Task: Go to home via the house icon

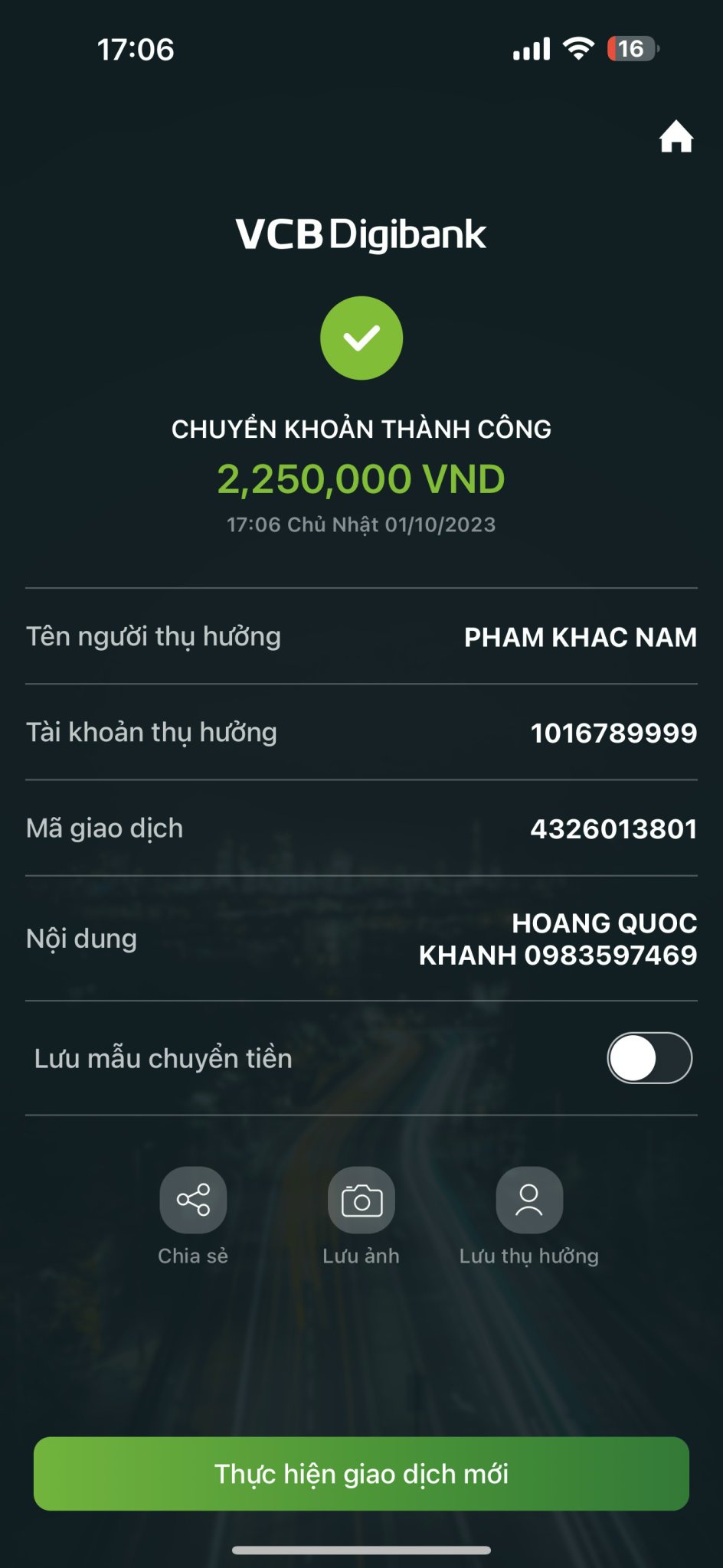Action: (x=676, y=137)
